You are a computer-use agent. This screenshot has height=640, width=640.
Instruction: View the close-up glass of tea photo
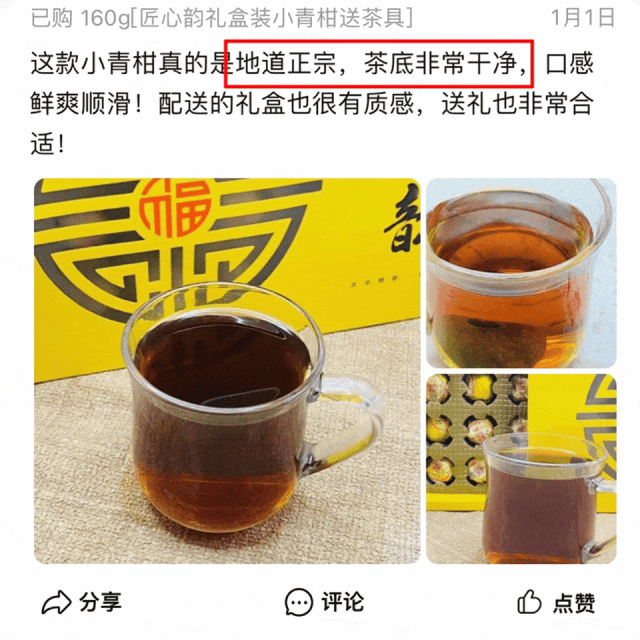521,272
